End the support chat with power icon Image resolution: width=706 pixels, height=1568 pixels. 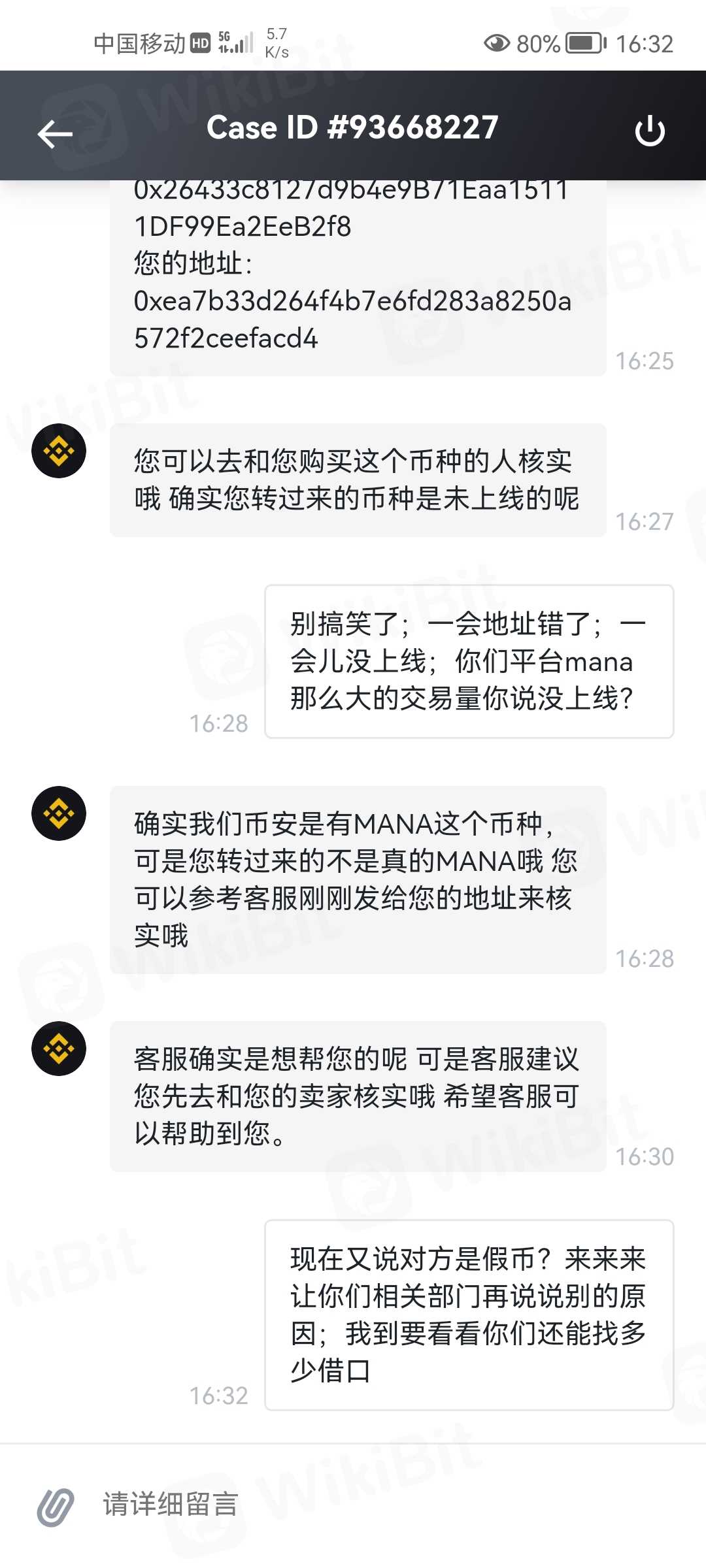click(649, 131)
